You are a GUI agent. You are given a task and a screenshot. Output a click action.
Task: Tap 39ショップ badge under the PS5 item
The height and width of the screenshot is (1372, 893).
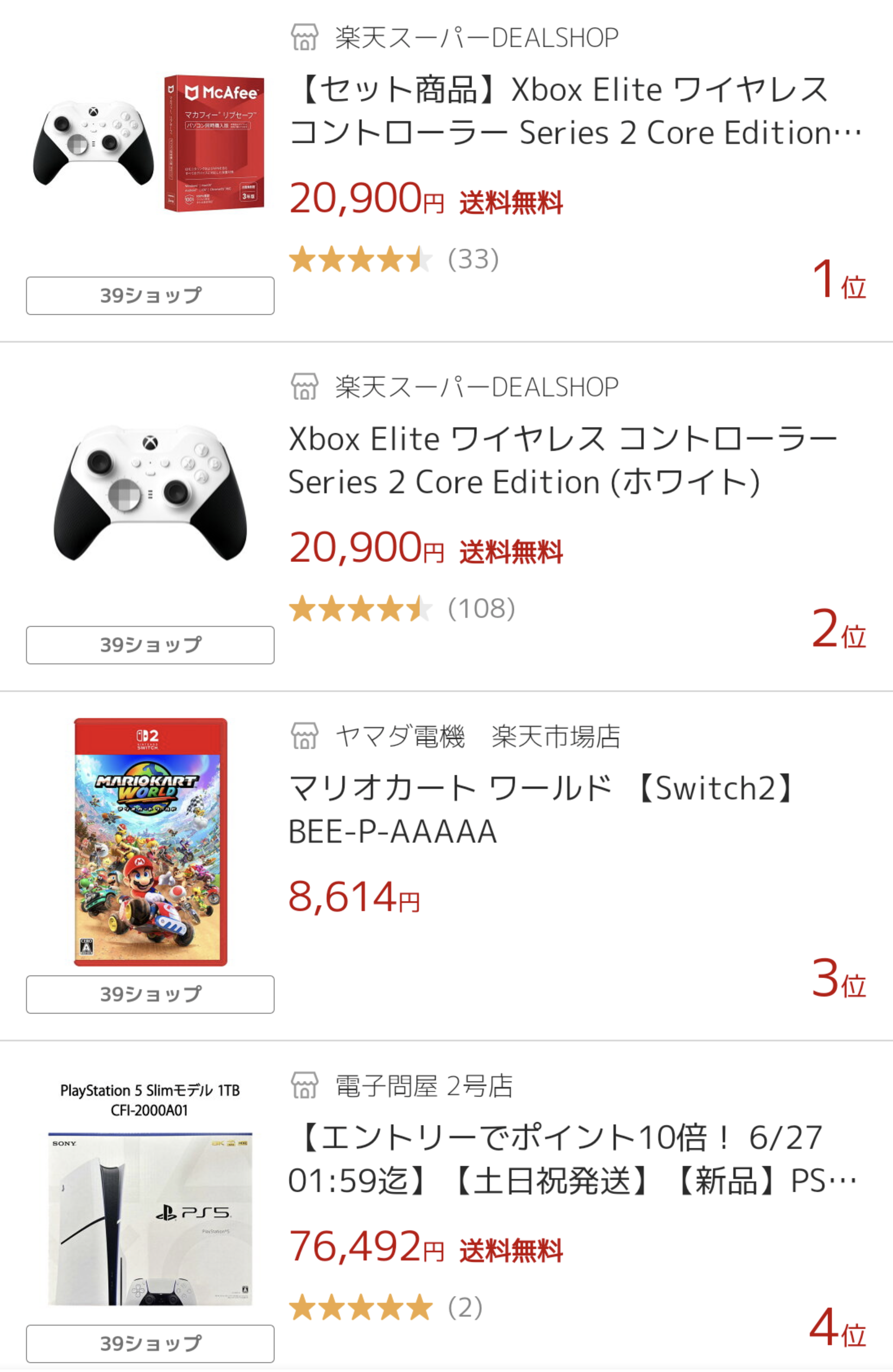coord(150,1344)
